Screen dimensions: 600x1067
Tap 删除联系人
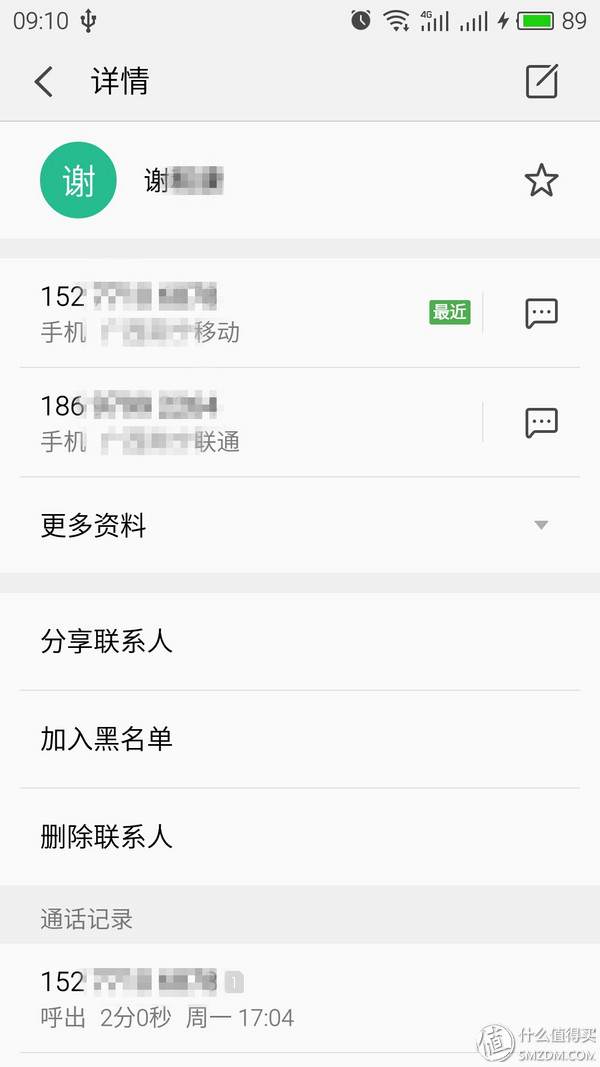(300, 836)
